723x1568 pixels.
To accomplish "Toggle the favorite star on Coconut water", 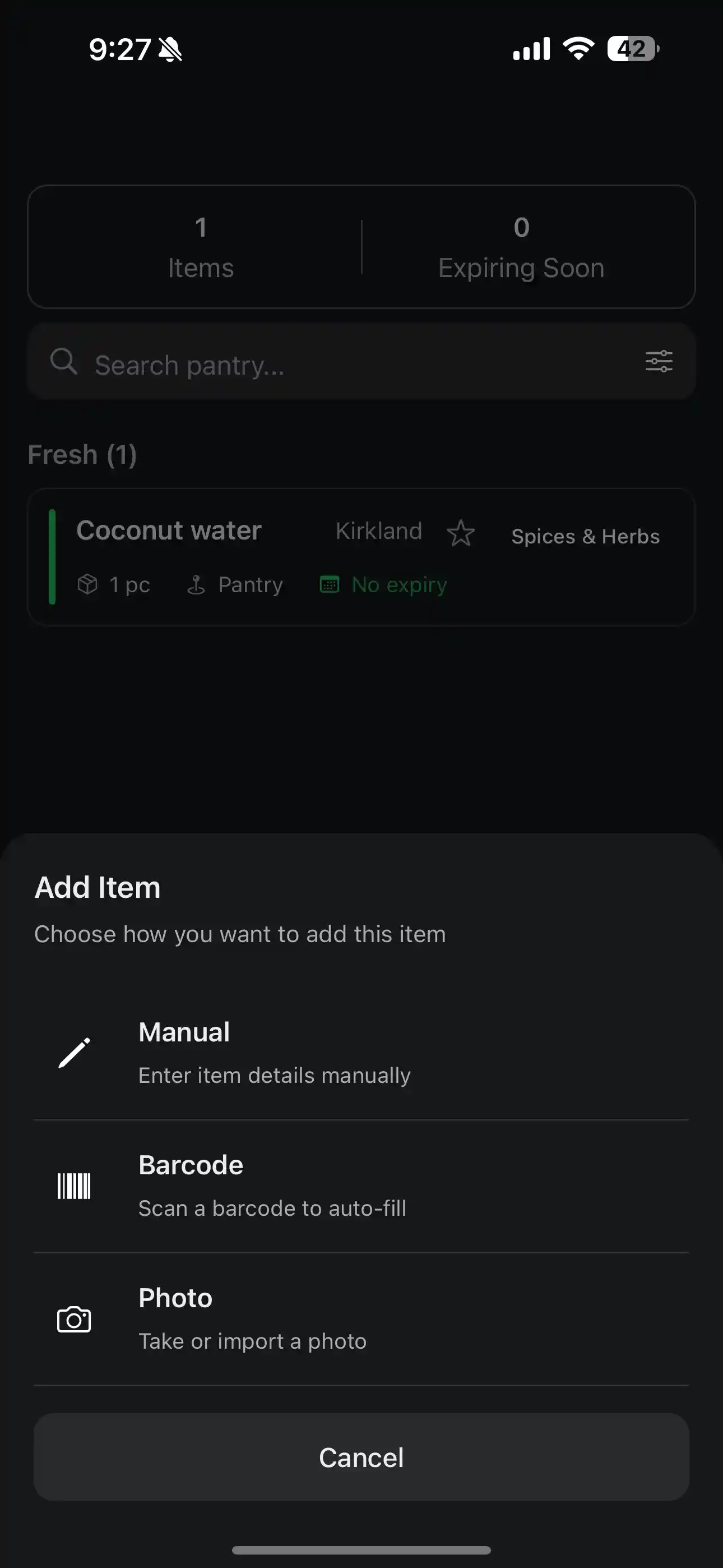I will coord(461,533).
